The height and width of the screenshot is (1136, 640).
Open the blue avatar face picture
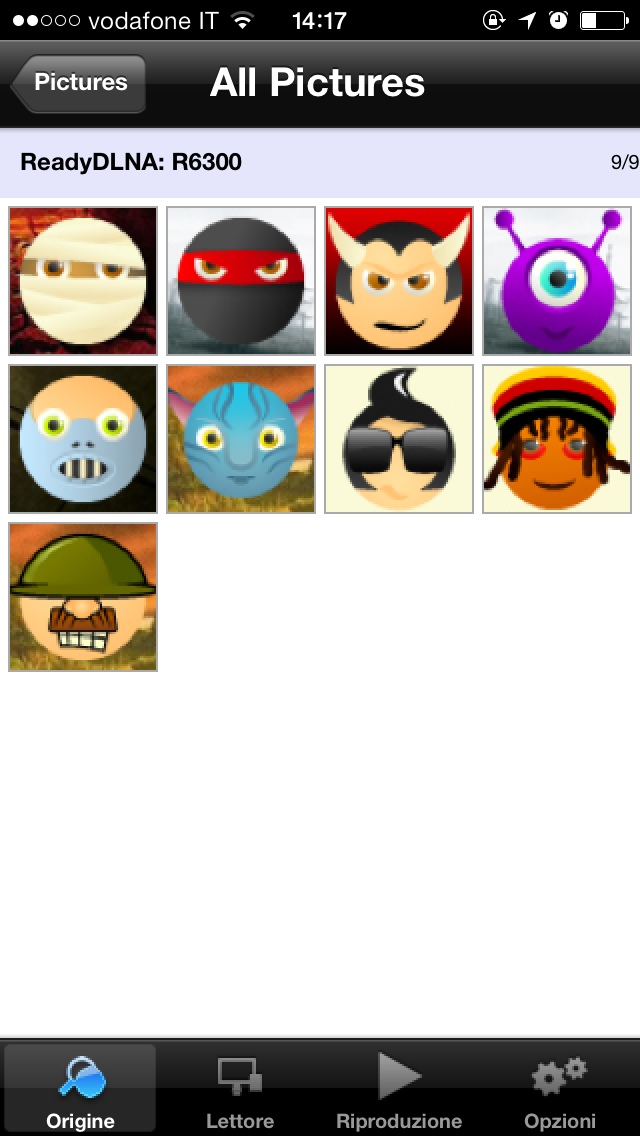241,439
